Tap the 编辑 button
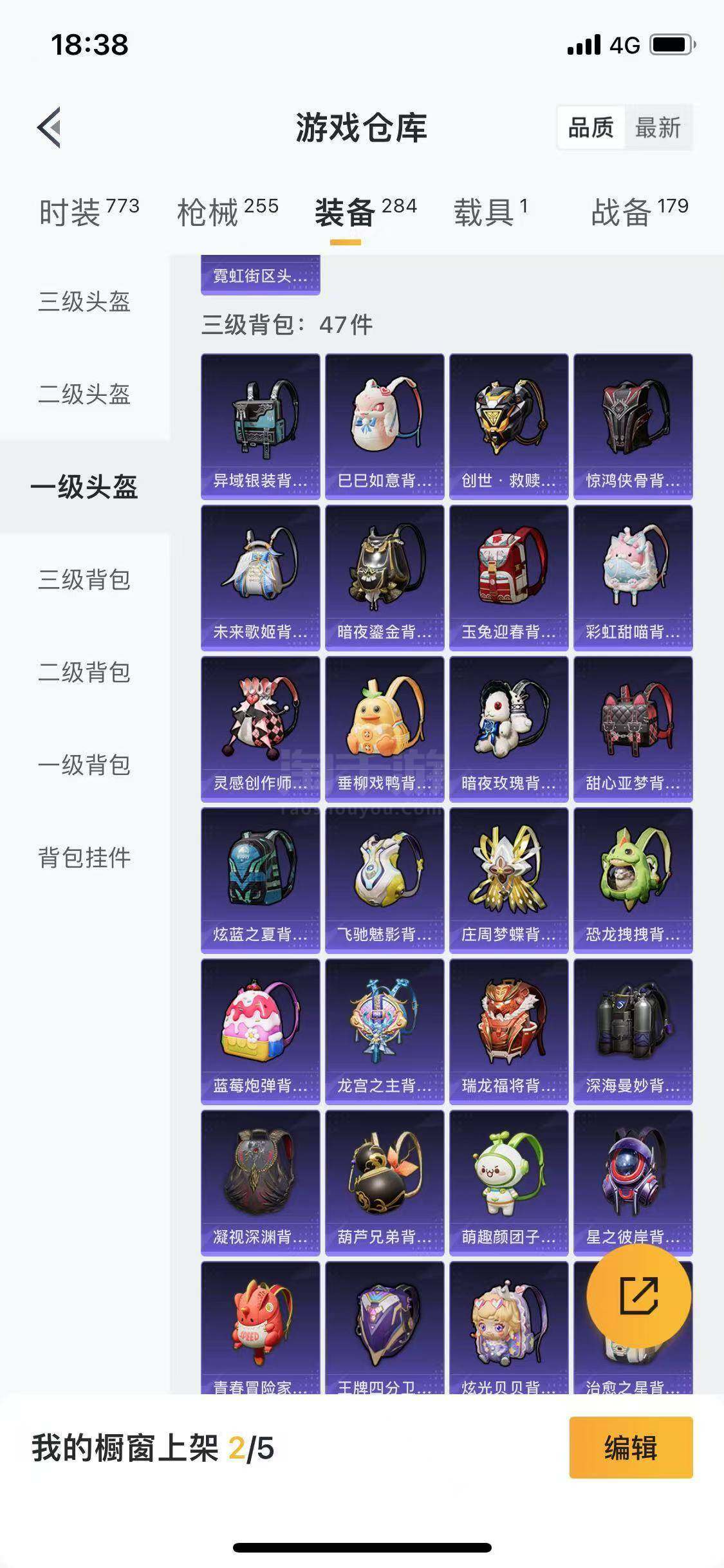724x1568 pixels. point(631,1448)
